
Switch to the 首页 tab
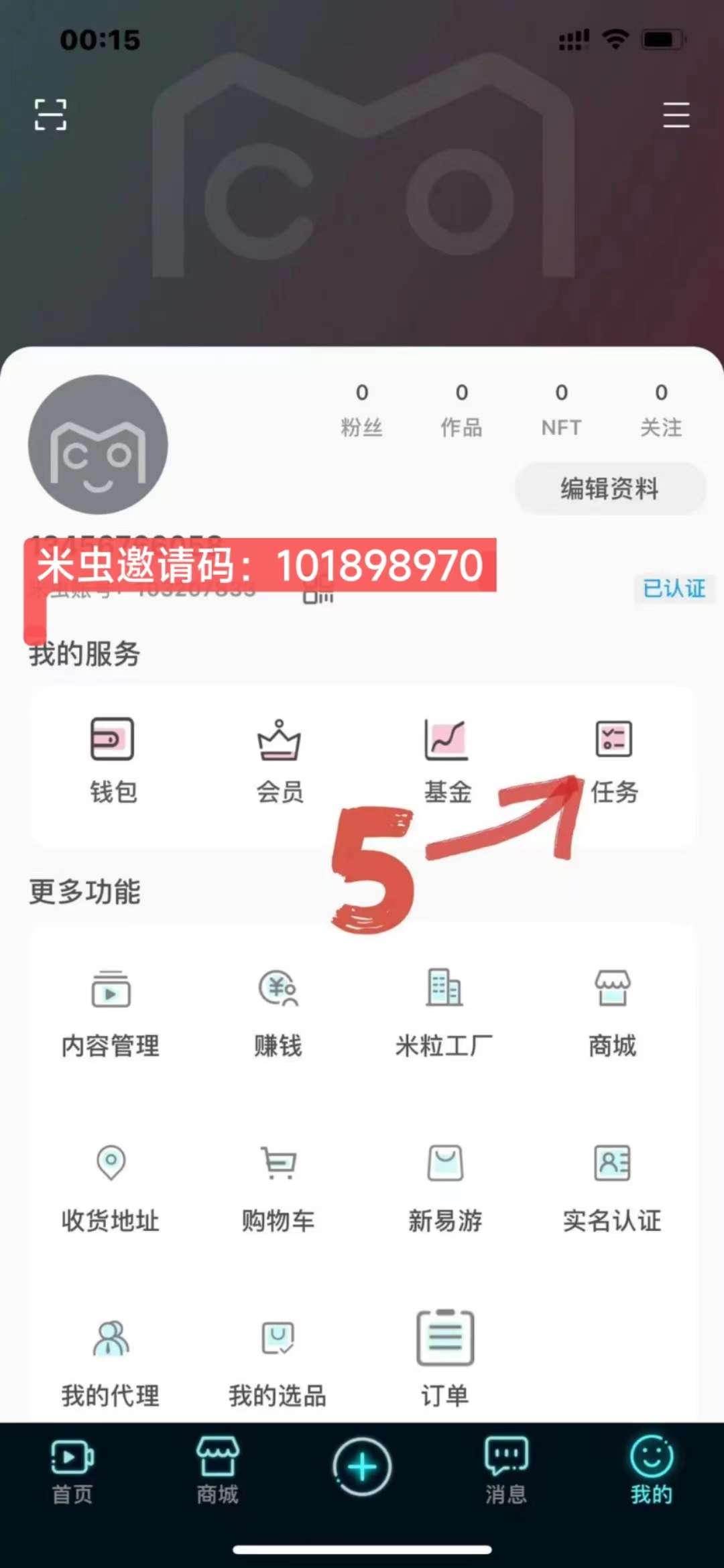click(72, 1470)
